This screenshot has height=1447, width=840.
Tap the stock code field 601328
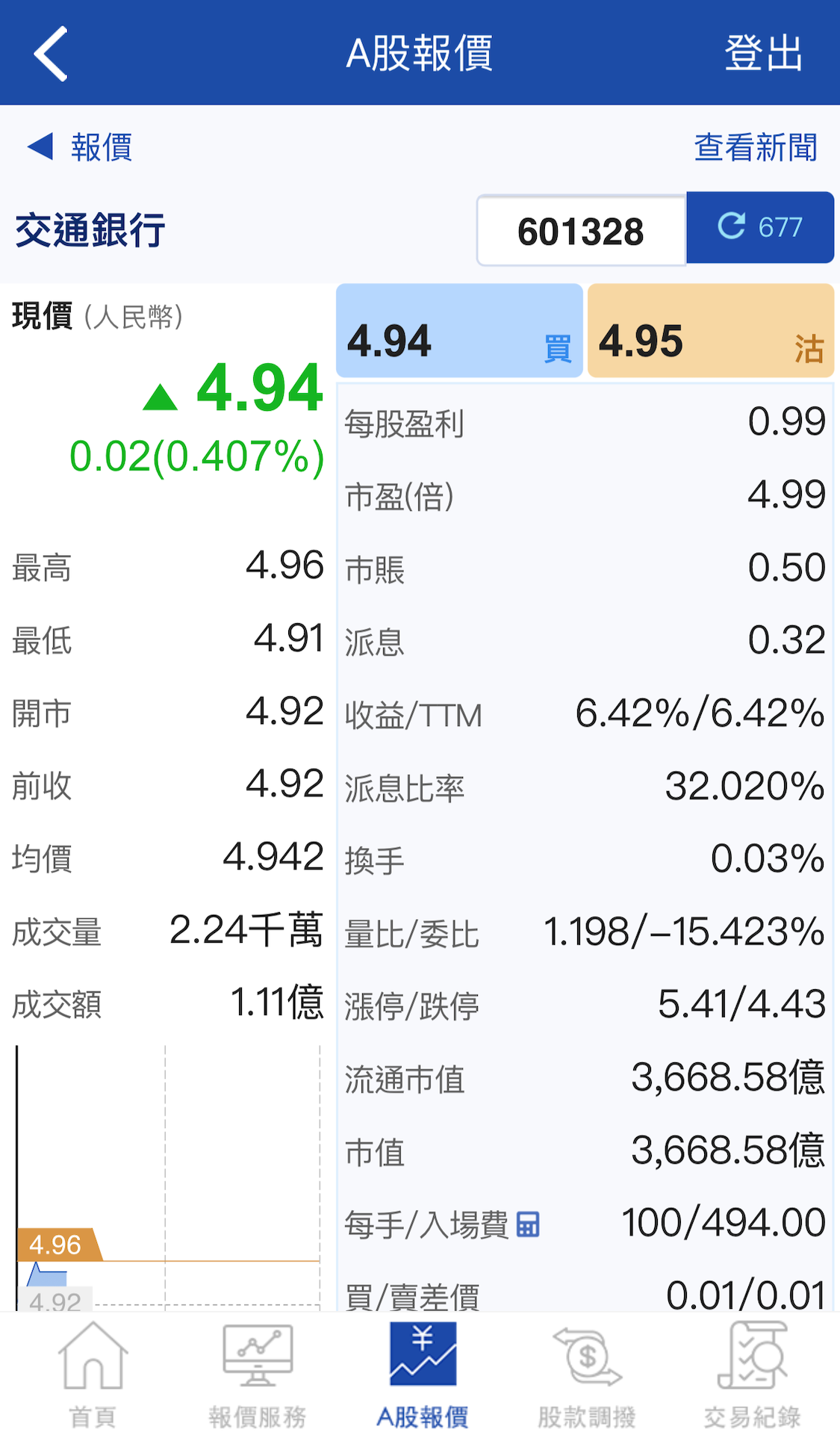click(x=581, y=231)
